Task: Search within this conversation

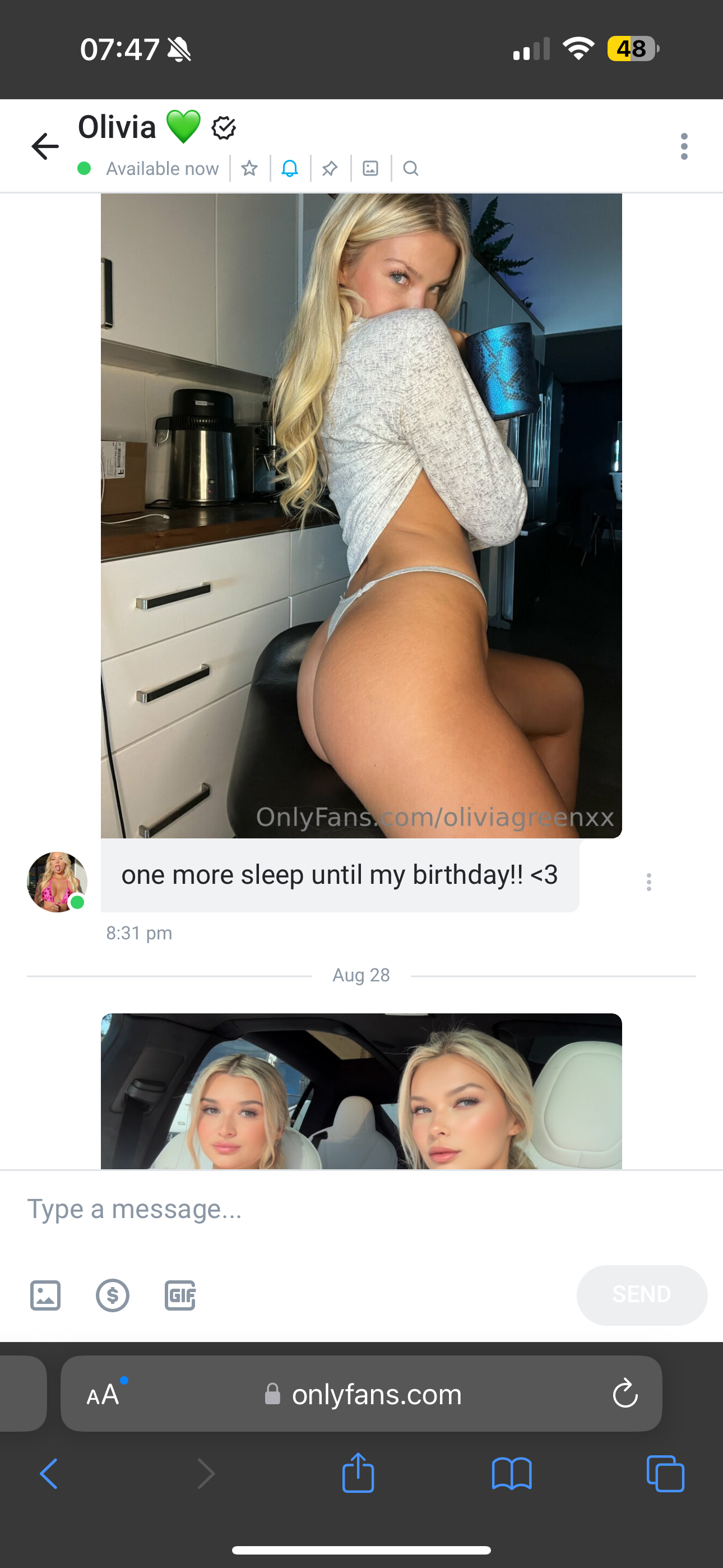Action: 411,168
